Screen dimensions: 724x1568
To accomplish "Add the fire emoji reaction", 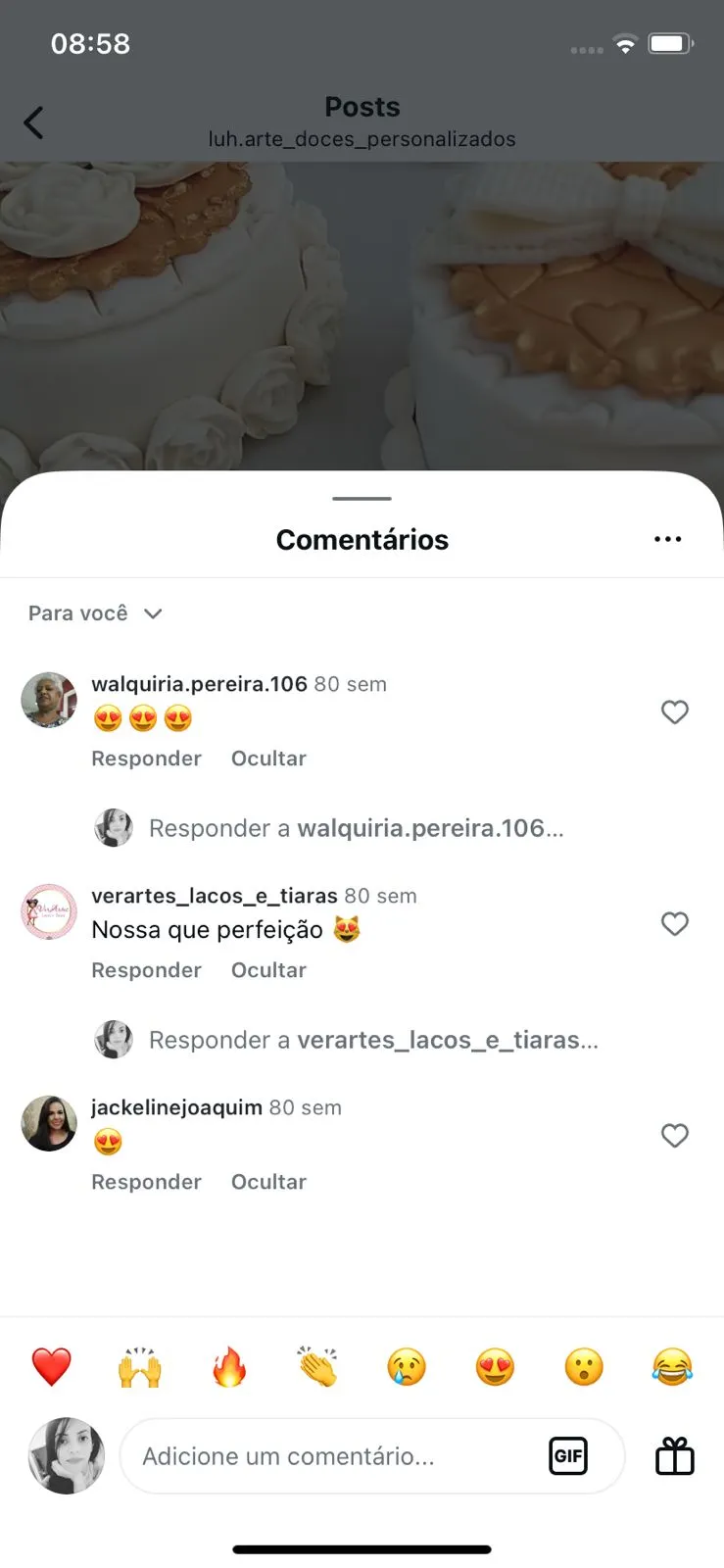I will click(229, 1367).
